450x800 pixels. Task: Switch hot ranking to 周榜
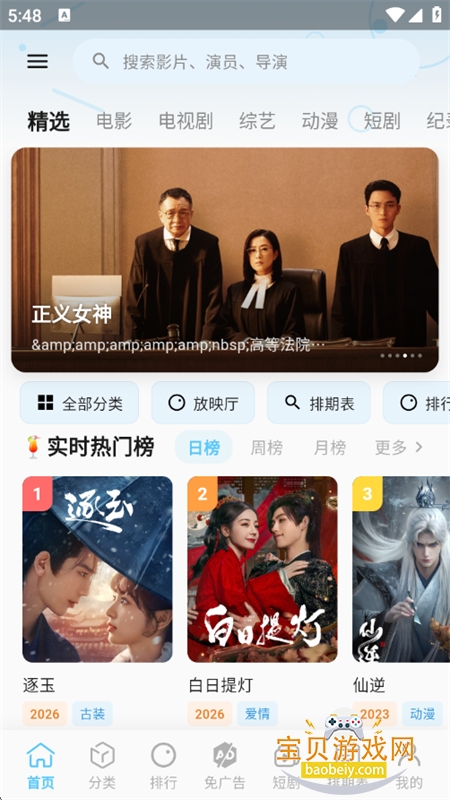point(266,448)
